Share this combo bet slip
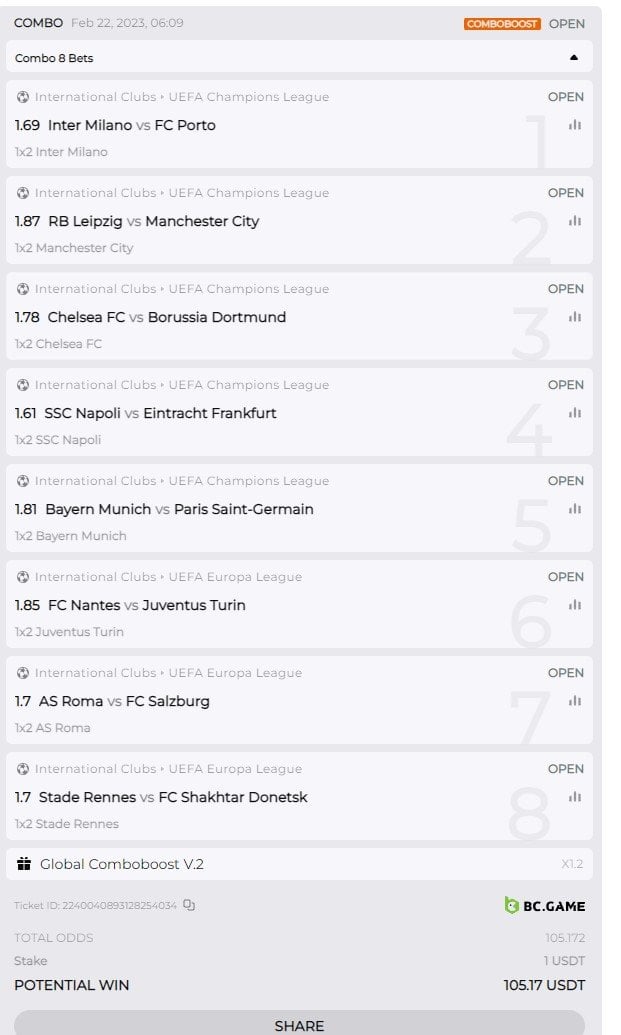The image size is (621, 1035). click(x=299, y=1025)
